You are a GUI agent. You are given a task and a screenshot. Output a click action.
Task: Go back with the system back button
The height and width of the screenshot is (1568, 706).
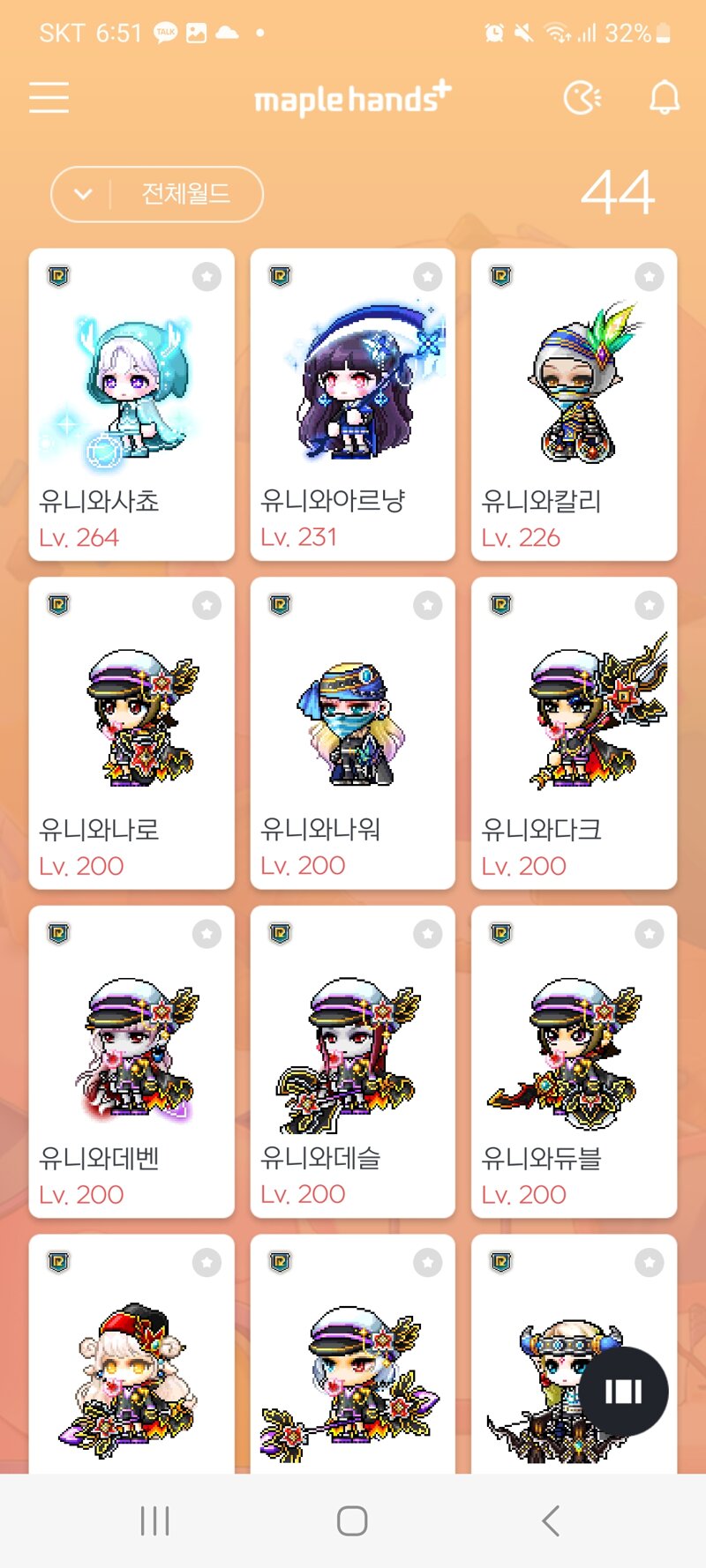pyautogui.click(x=551, y=1520)
